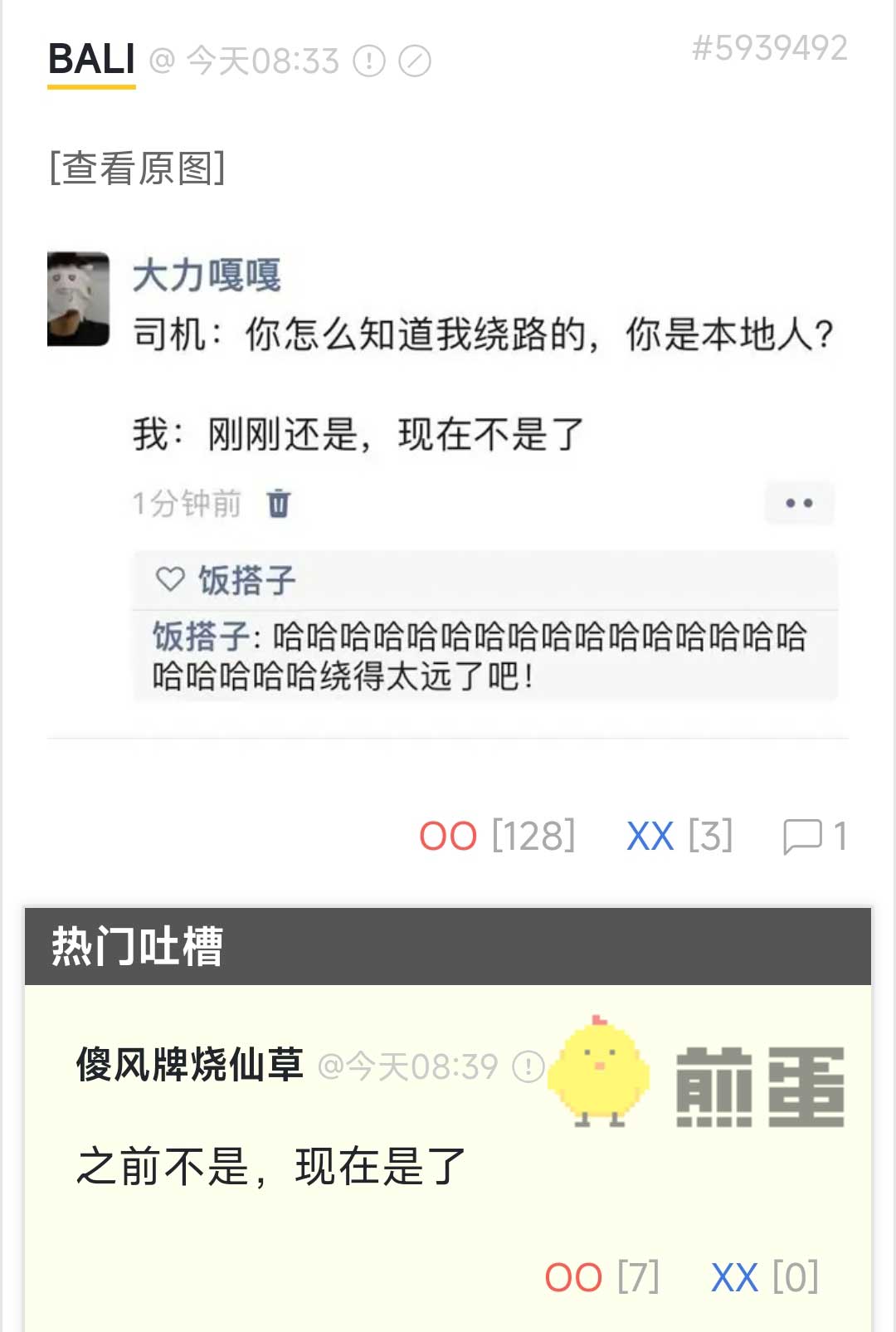Vote OO on 傻风牌烧仙草's comment
Viewport: 896px width, 1332px height.
pyautogui.click(x=573, y=1277)
